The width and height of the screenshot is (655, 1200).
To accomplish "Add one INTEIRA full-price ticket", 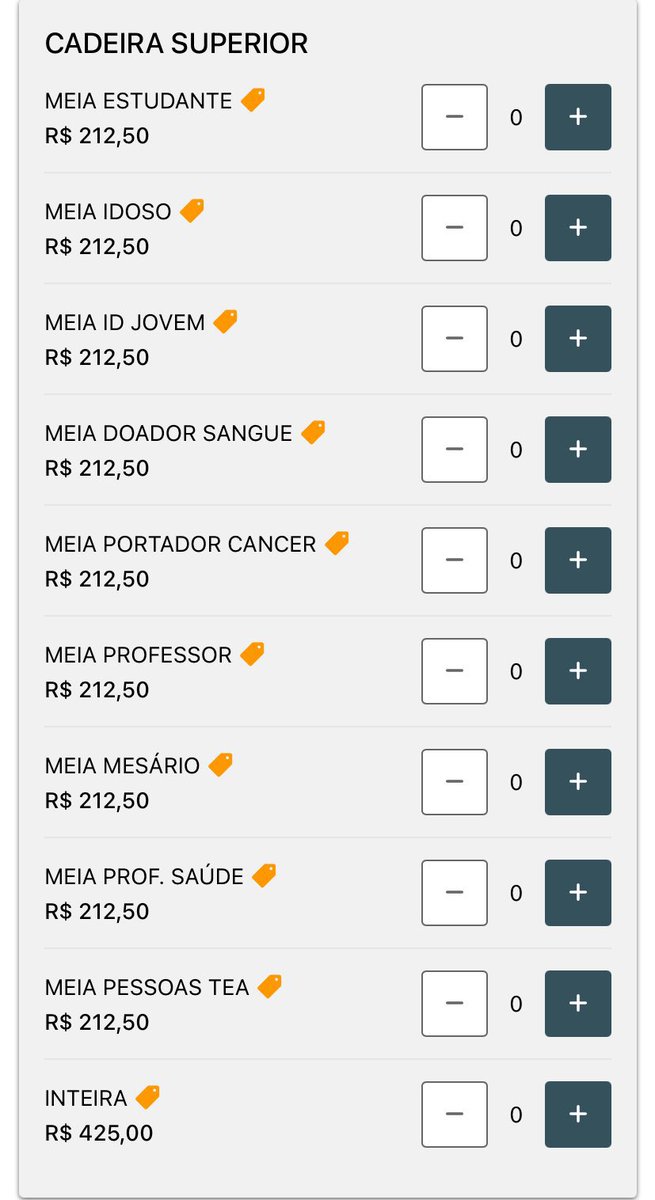I will tap(577, 1115).
